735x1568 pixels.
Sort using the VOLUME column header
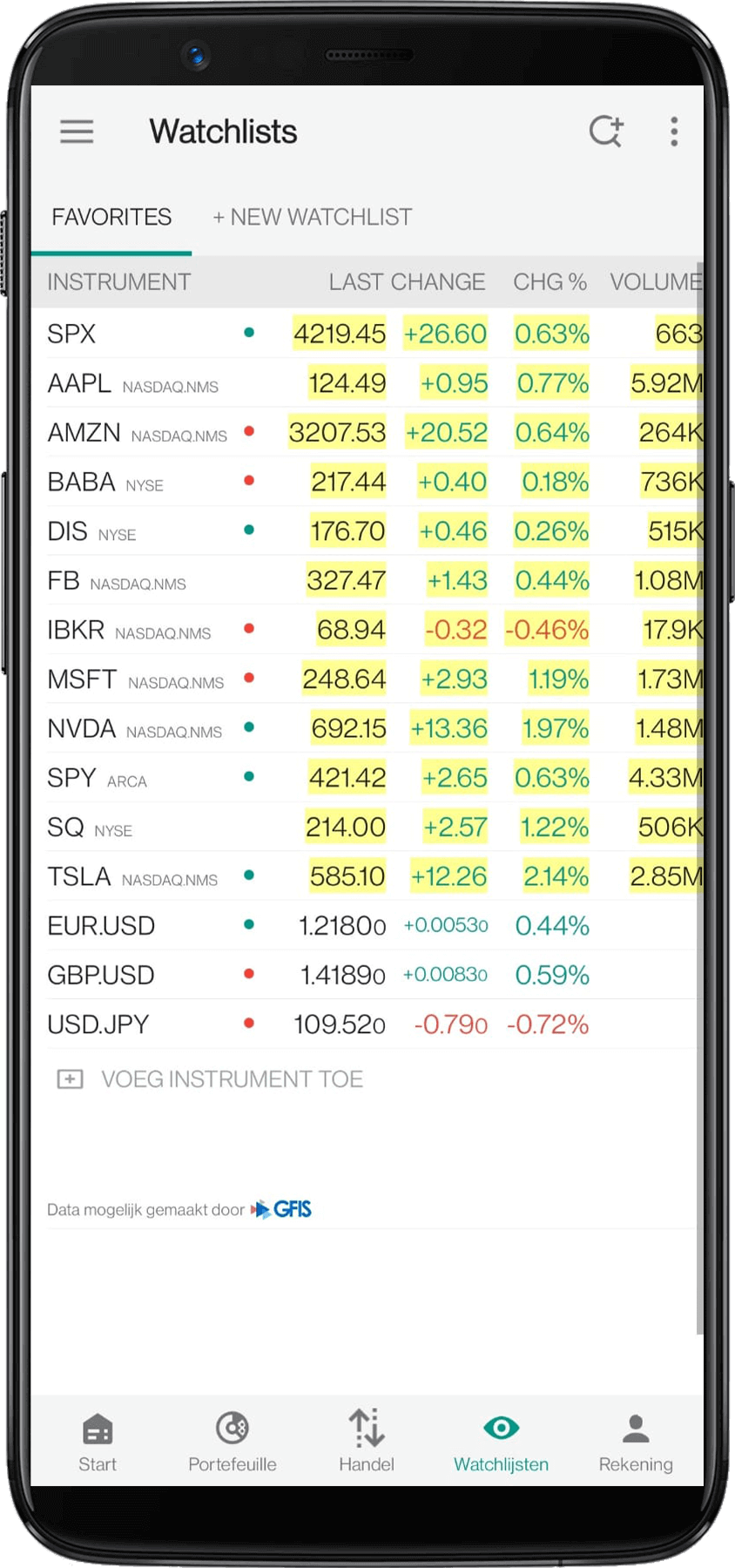point(657,281)
